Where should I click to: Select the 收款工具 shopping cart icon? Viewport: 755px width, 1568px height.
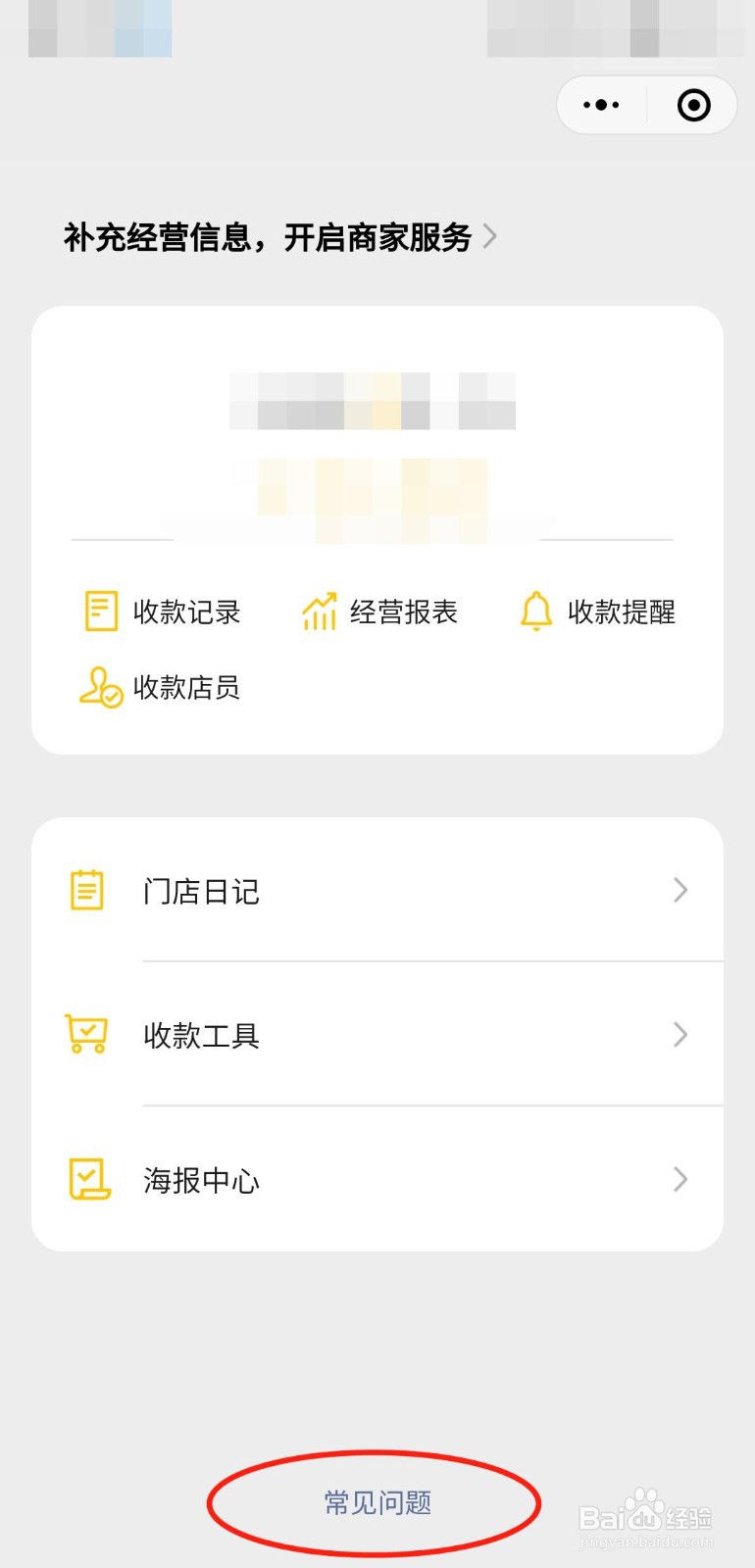coord(86,1034)
